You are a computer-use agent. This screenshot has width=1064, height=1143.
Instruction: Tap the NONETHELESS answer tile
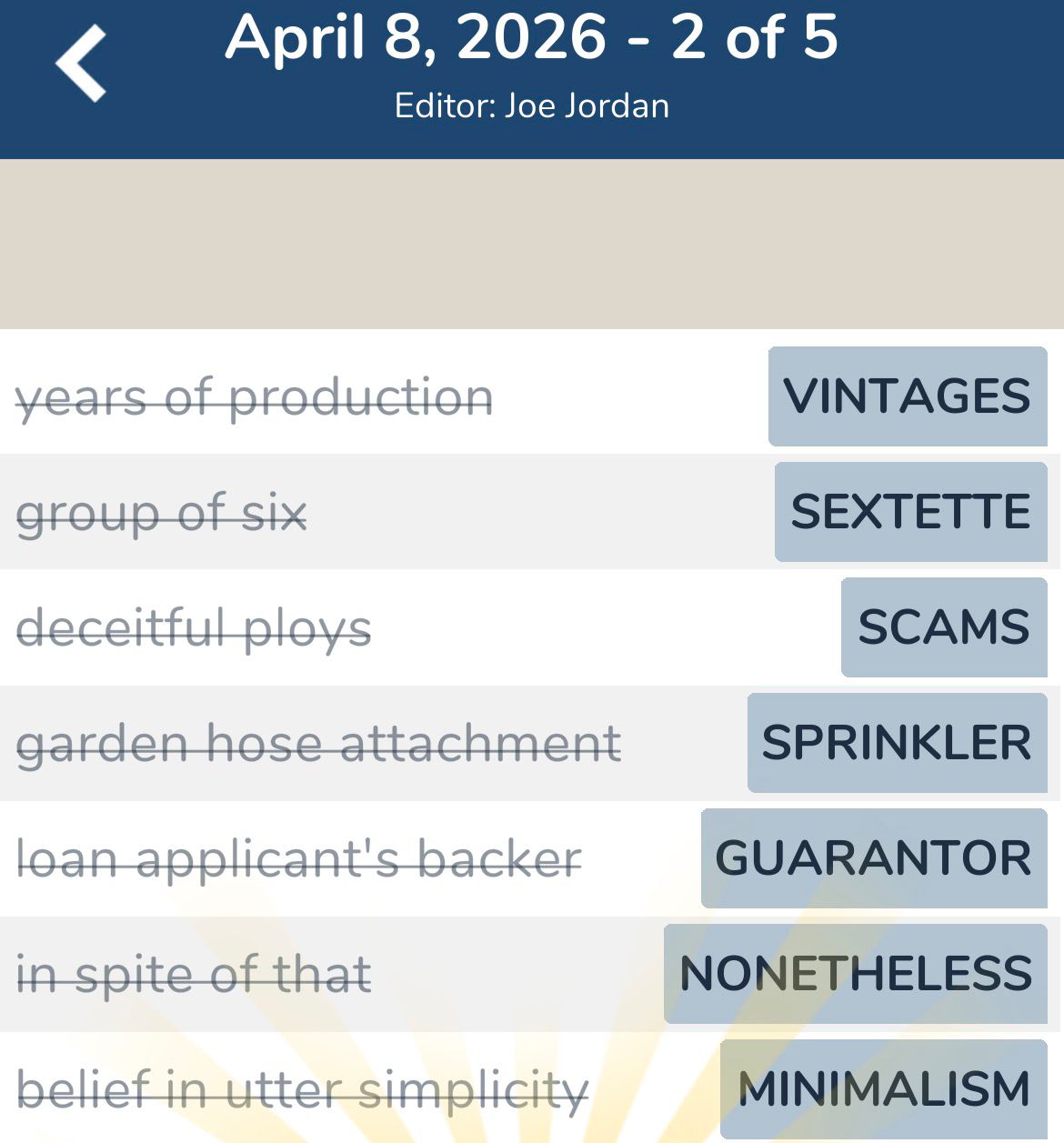(x=855, y=973)
